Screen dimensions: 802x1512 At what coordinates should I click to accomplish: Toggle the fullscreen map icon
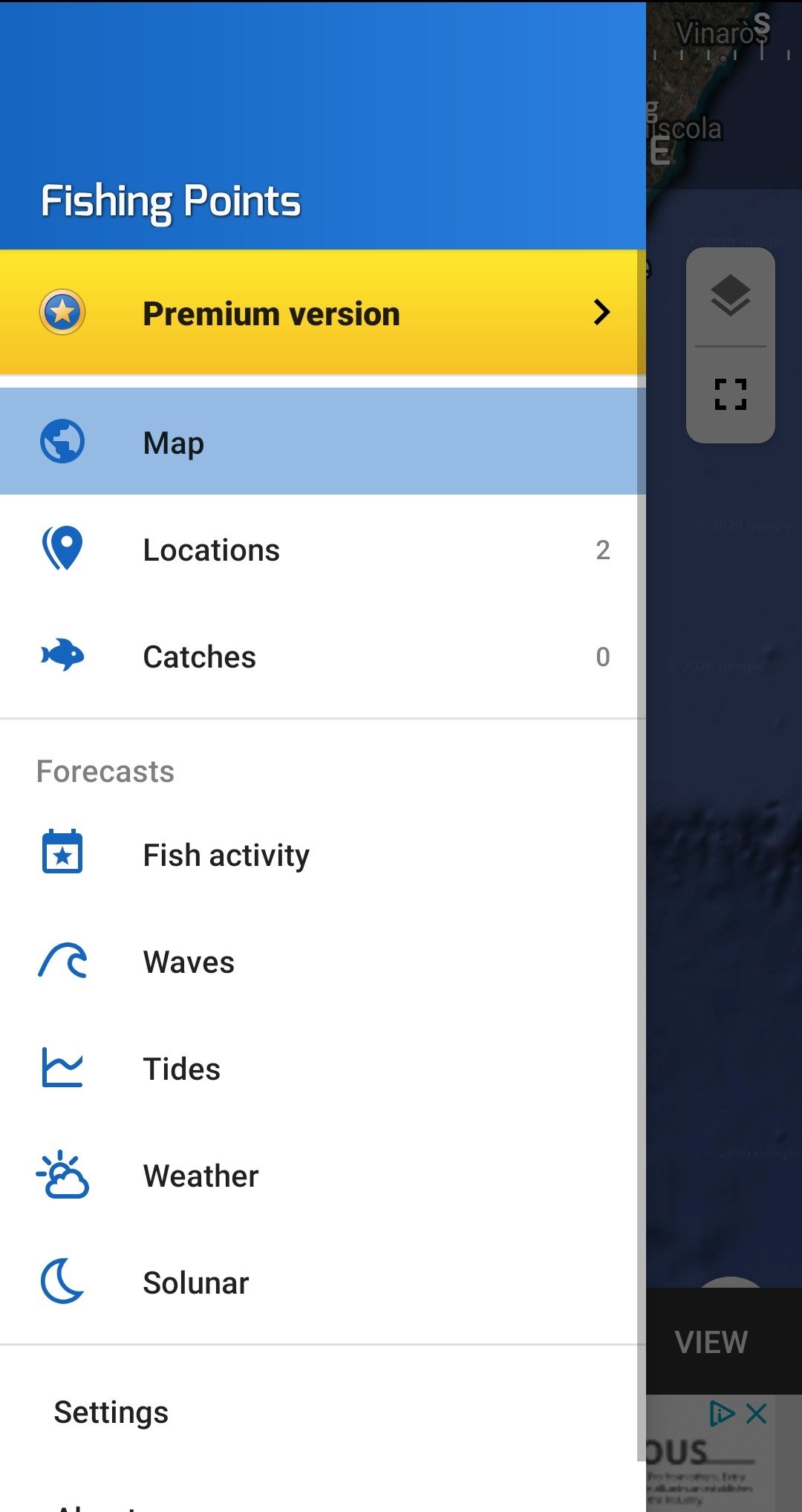coord(731,394)
